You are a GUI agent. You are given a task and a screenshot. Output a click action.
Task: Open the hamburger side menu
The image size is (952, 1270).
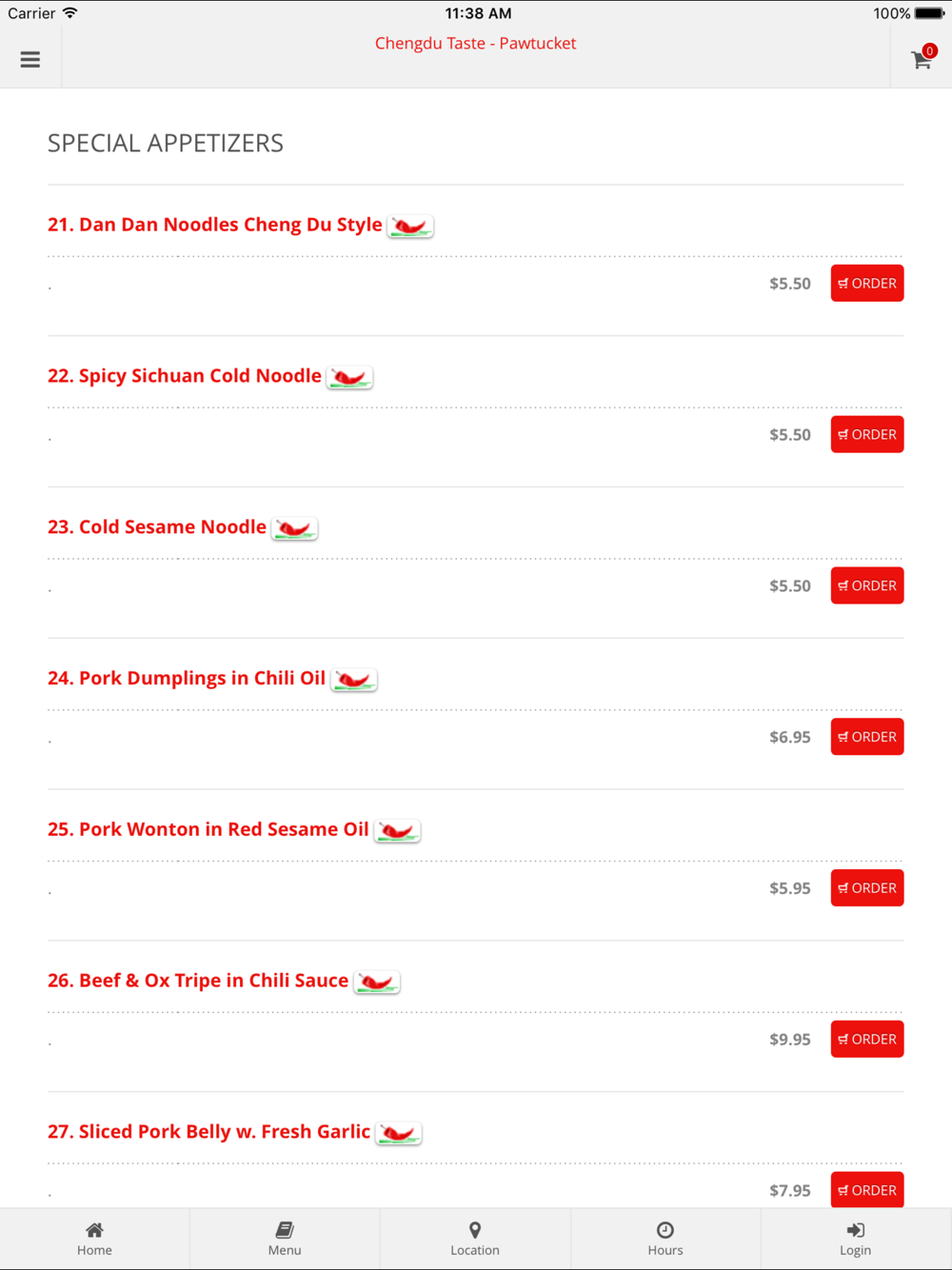point(30,59)
